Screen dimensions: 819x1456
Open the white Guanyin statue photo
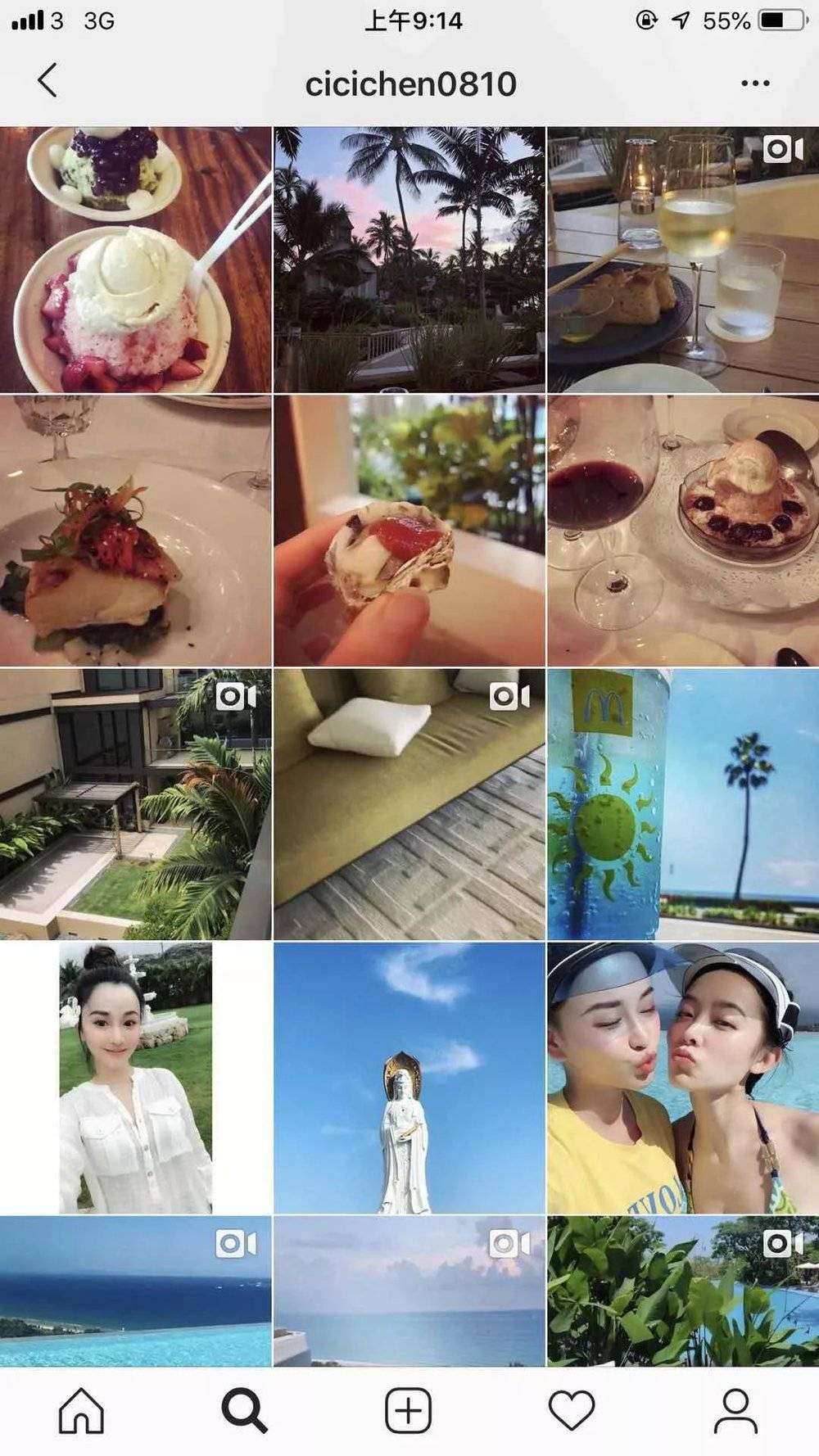pos(409,1078)
